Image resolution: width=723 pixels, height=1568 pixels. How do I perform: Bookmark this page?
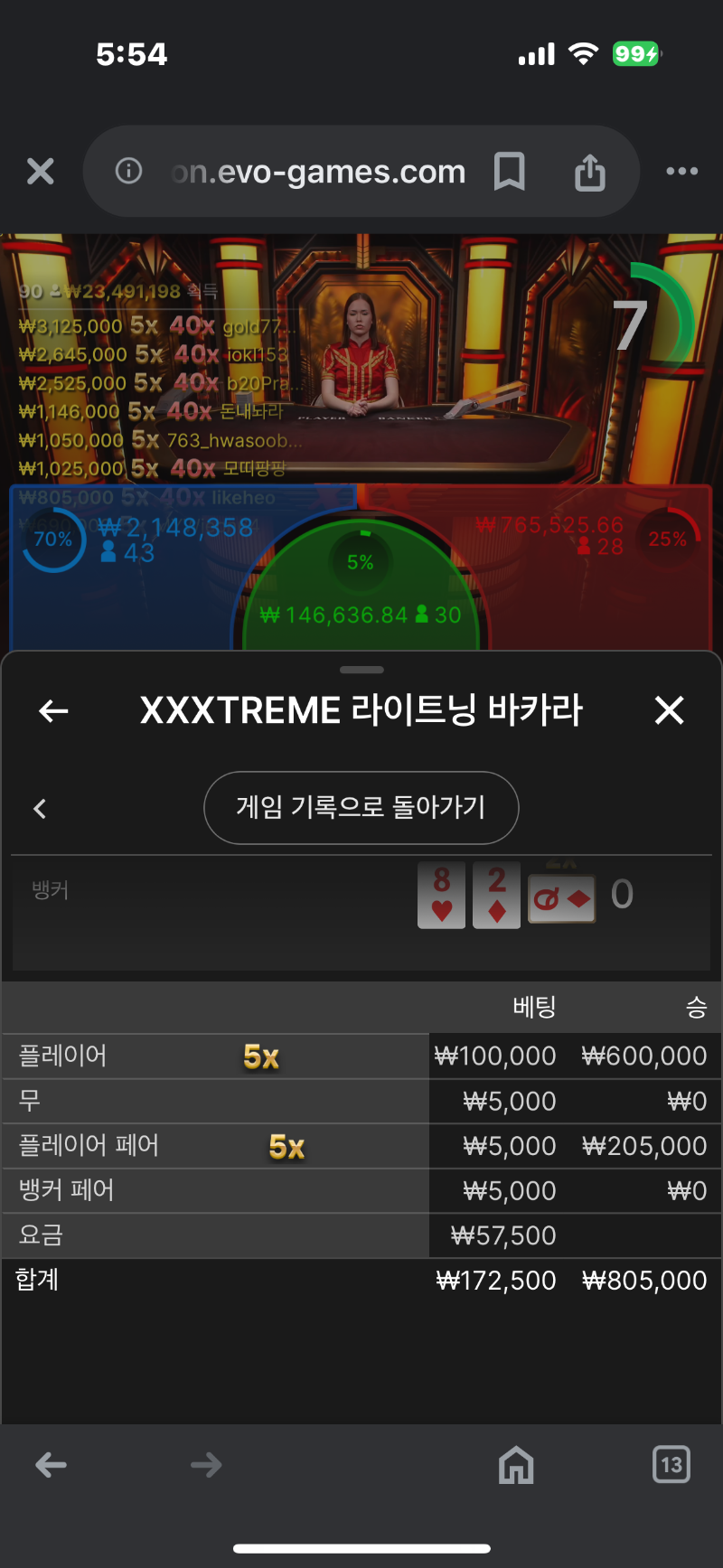509,171
